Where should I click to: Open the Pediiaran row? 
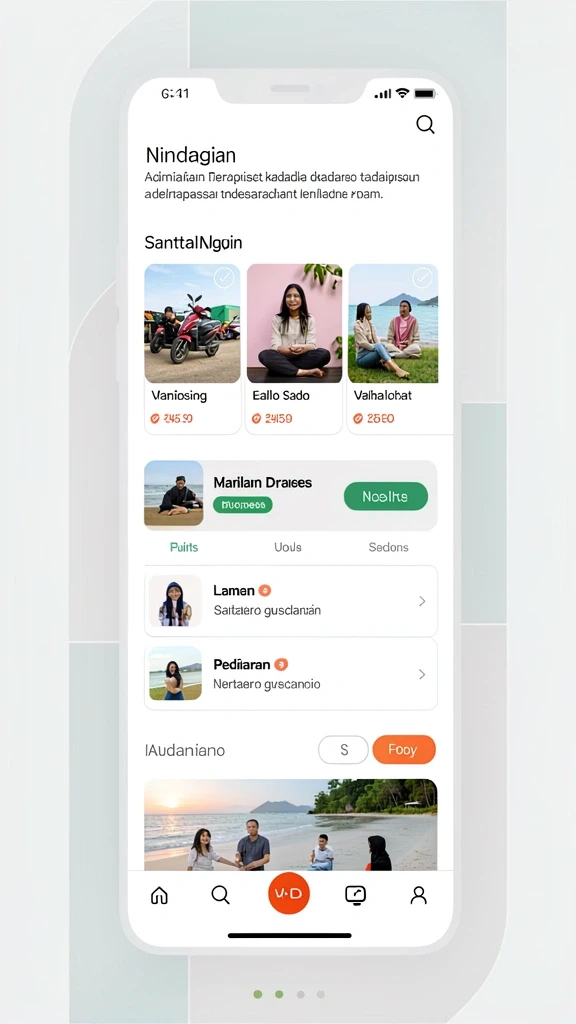pyautogui.click(x=291, y=674)
